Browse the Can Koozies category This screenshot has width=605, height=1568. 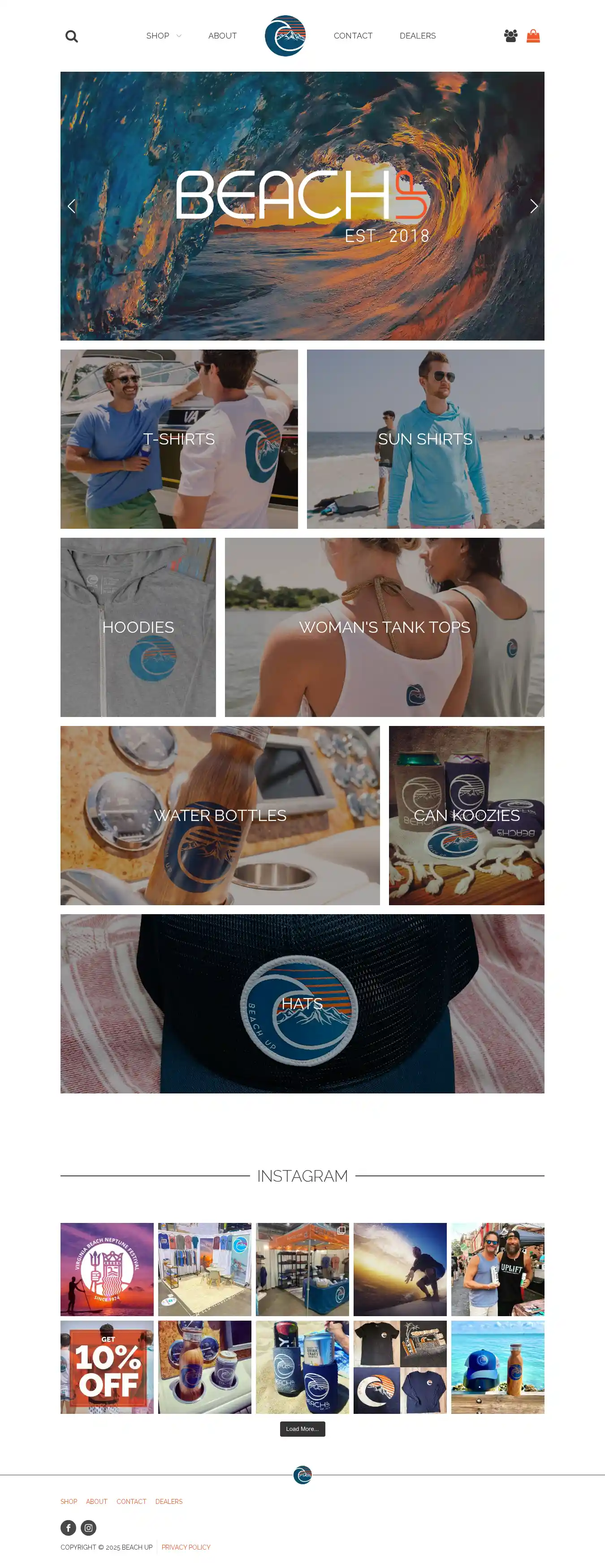coord(466,815)
